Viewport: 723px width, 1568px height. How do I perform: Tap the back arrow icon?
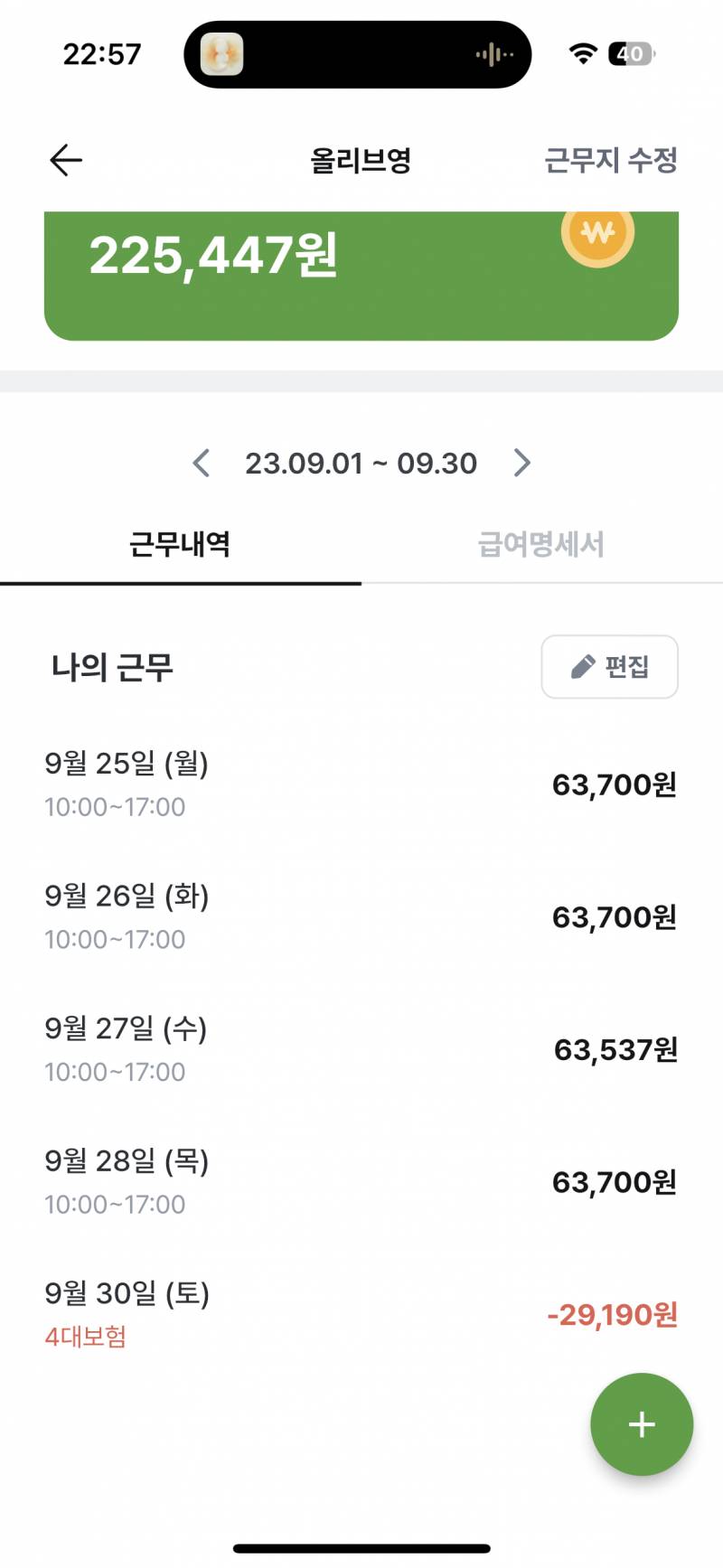pos(64,158)
